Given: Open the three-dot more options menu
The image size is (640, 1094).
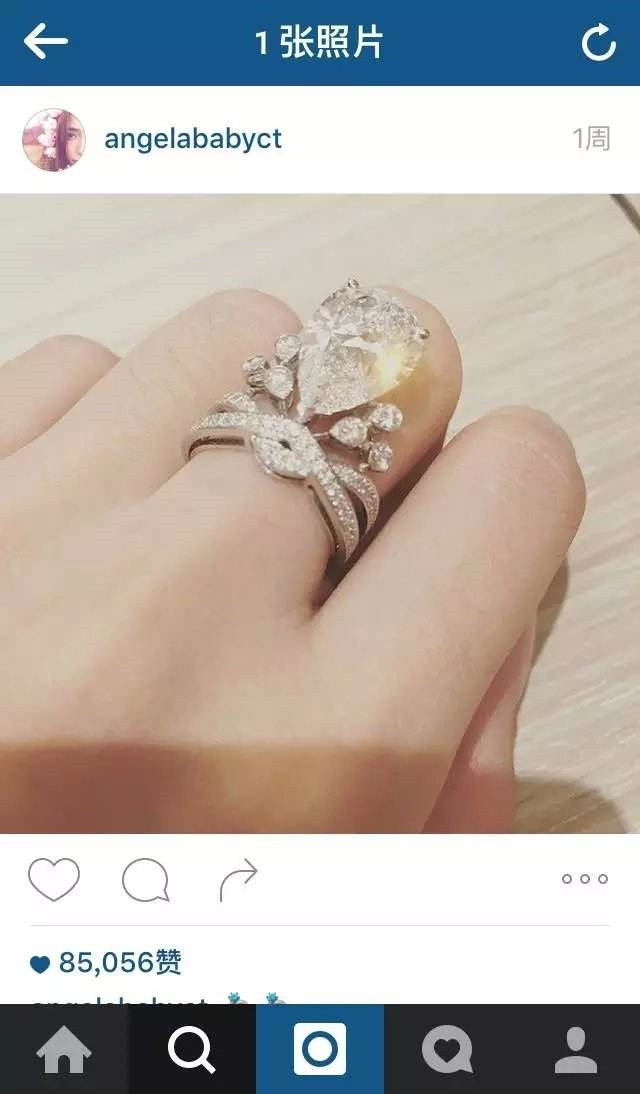Looking at the screenshot, I should click(x=584, y=879).
